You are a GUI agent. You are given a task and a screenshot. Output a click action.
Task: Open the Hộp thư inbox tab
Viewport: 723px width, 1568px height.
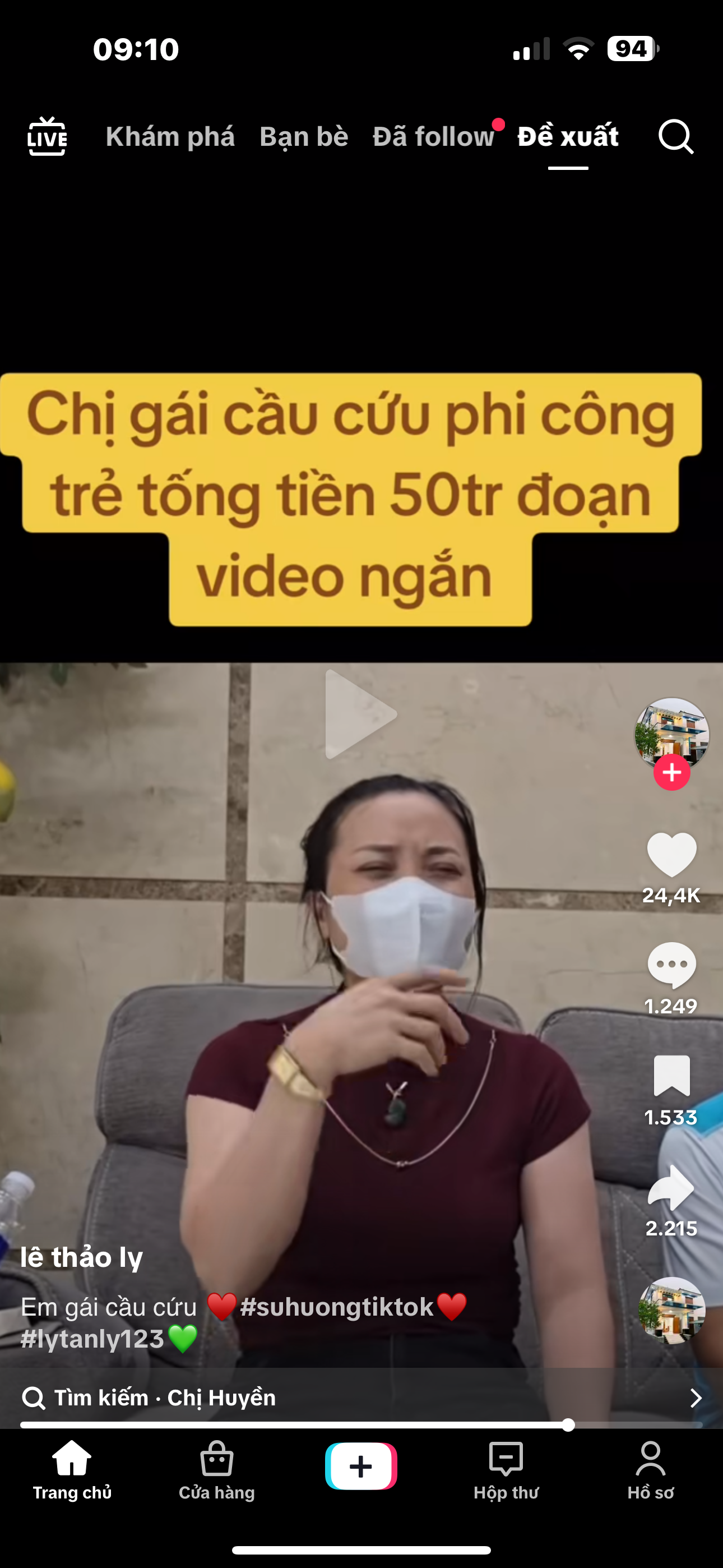coord(506,1470)
